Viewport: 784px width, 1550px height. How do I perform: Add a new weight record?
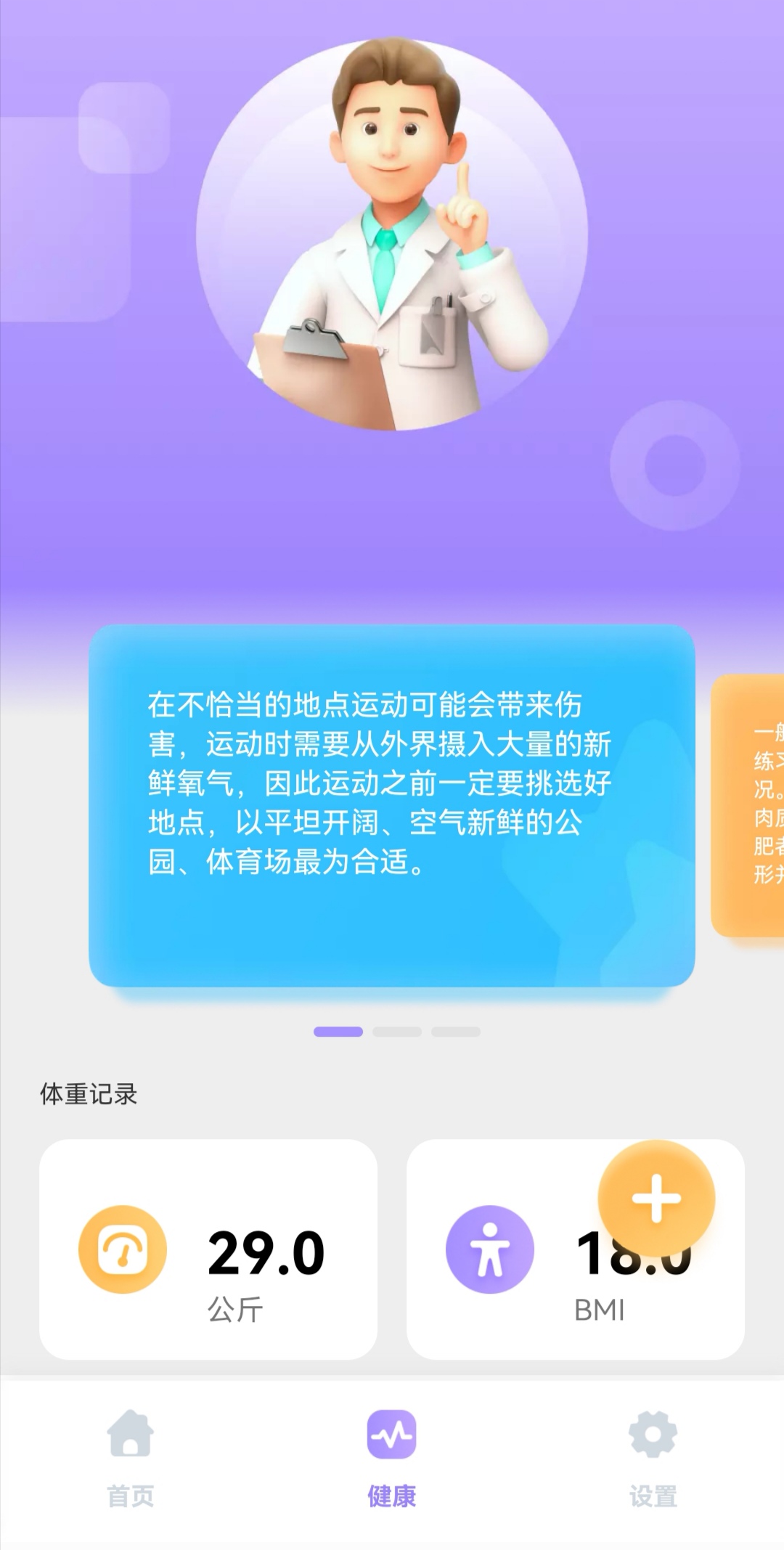tap(656, 1199)
